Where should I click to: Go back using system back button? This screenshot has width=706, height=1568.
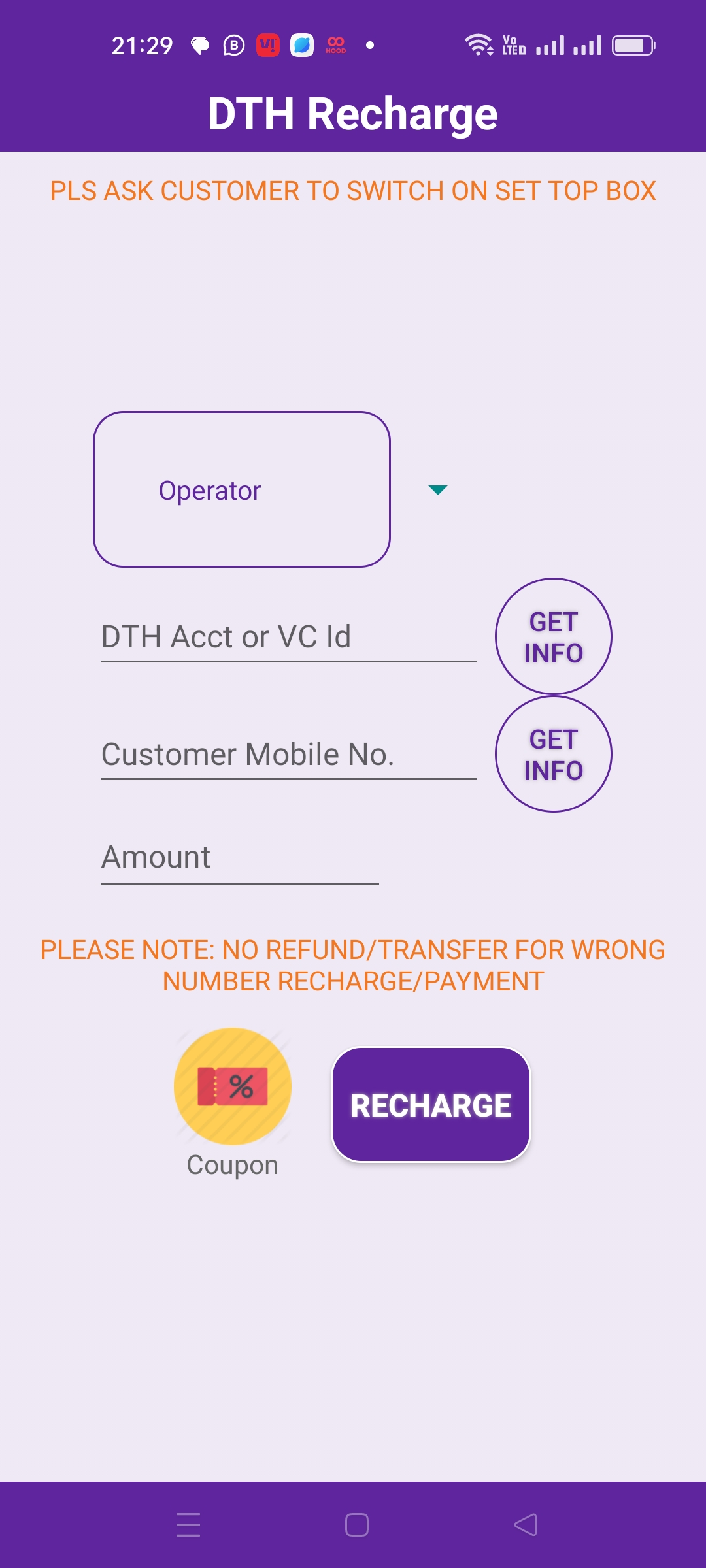[x=526, y=1525]
